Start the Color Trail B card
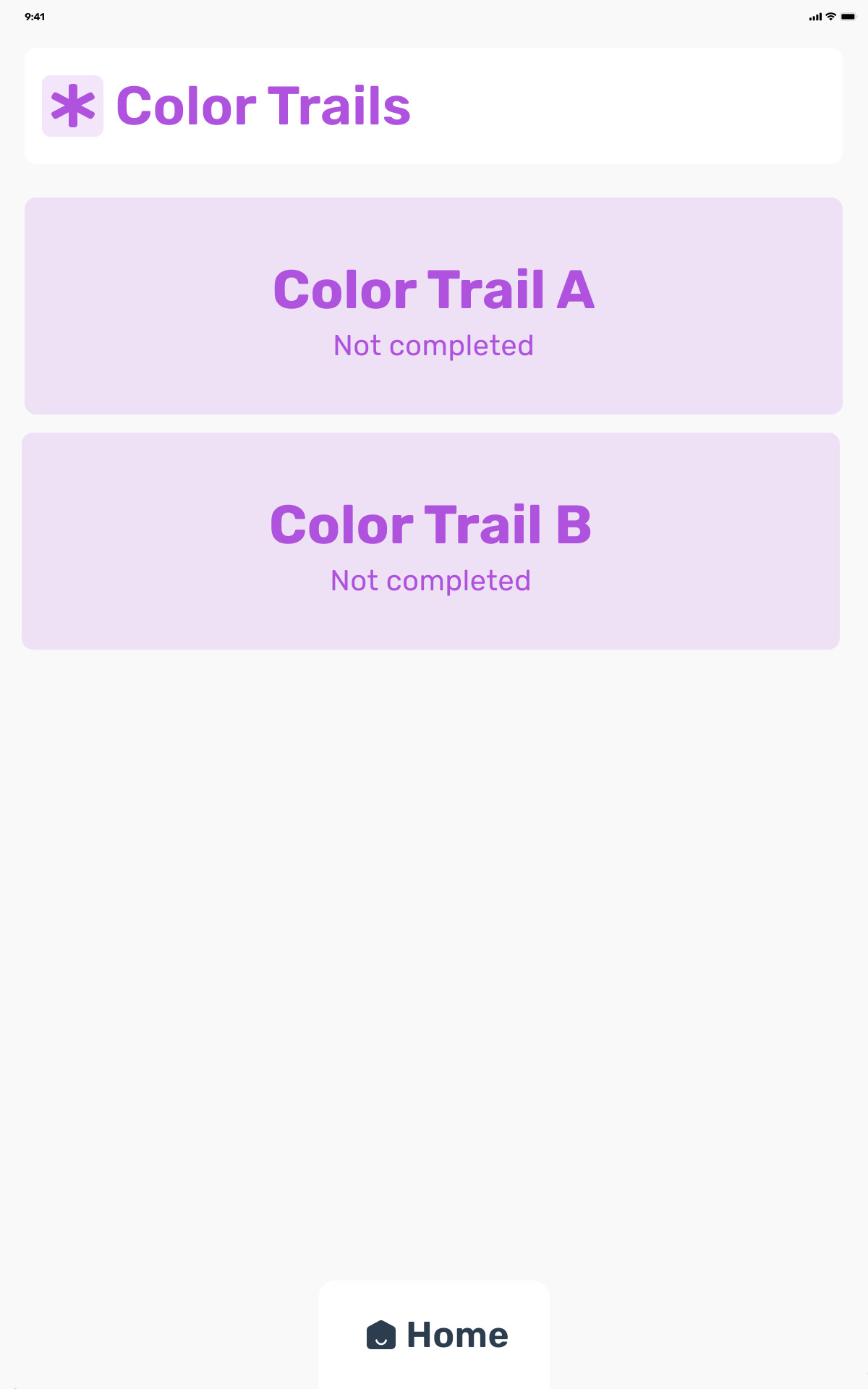 pos(430,541)
